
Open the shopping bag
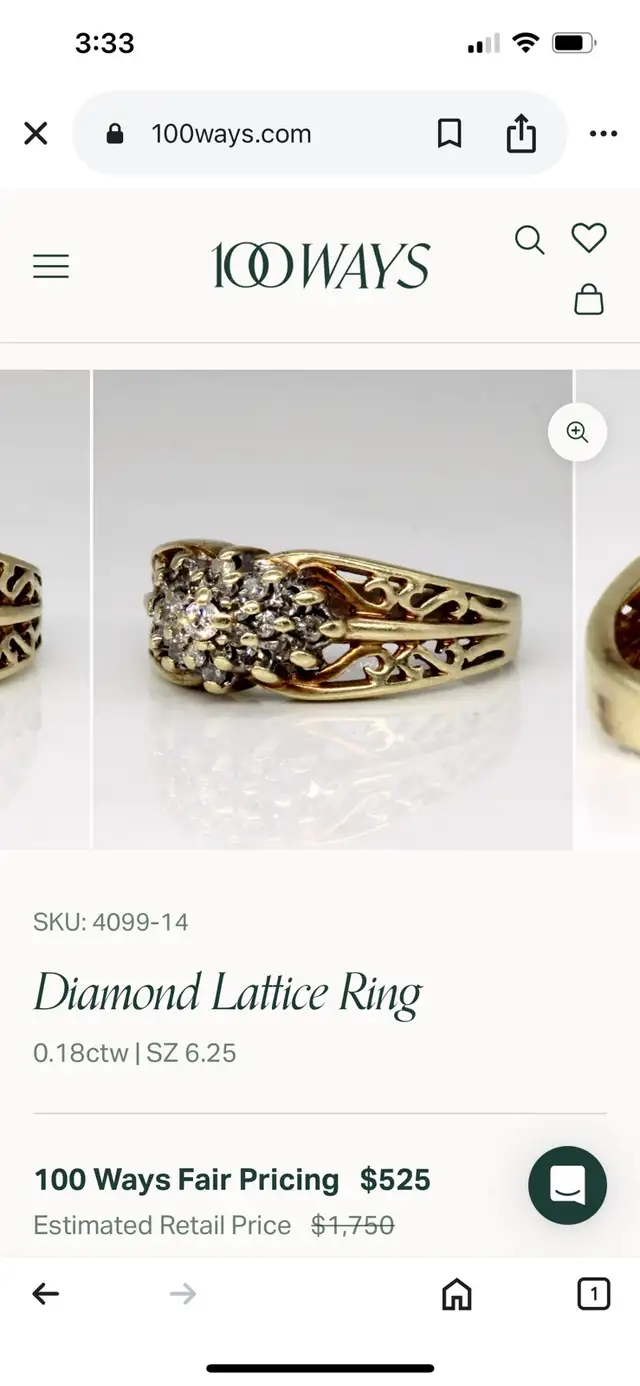coord(589,299)
